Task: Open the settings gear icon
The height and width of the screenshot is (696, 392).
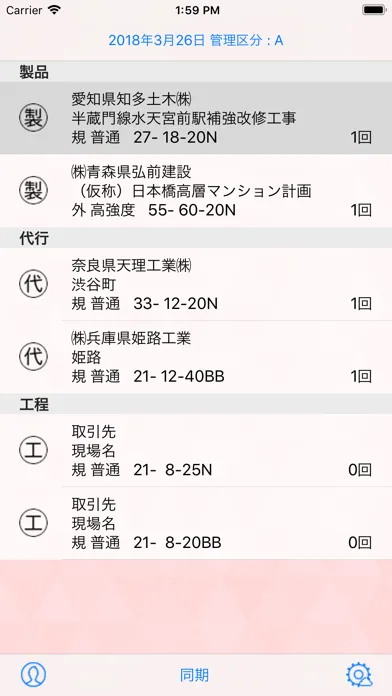Action: point(359,675)
